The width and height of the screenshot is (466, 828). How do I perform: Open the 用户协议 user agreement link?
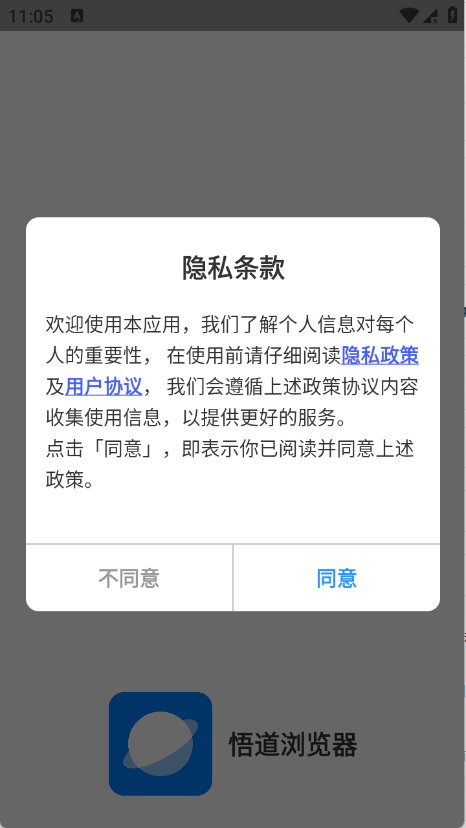tap(104, 387)
